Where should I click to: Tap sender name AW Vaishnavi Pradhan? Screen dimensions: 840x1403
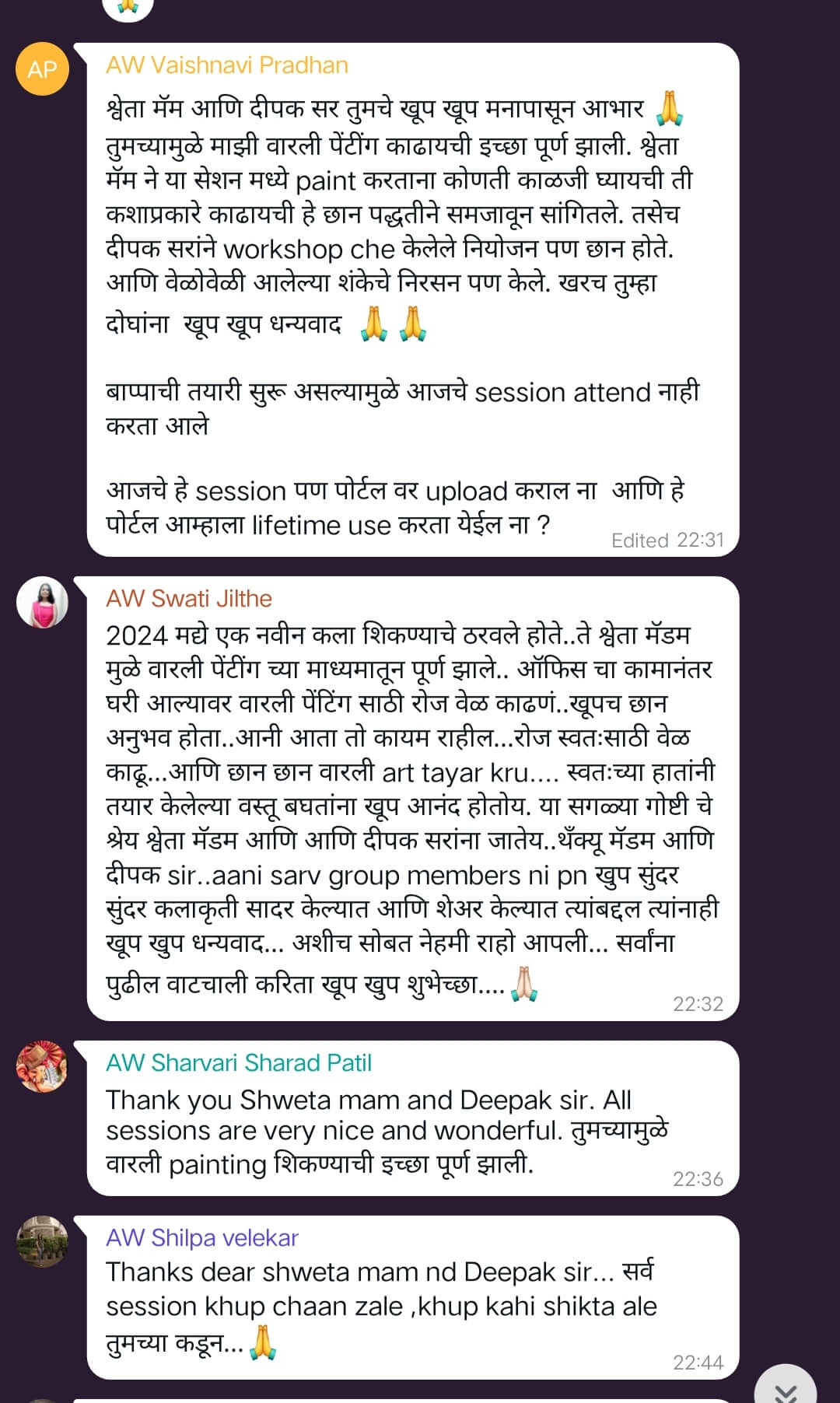pyautogui.click(x=226, y=65)
